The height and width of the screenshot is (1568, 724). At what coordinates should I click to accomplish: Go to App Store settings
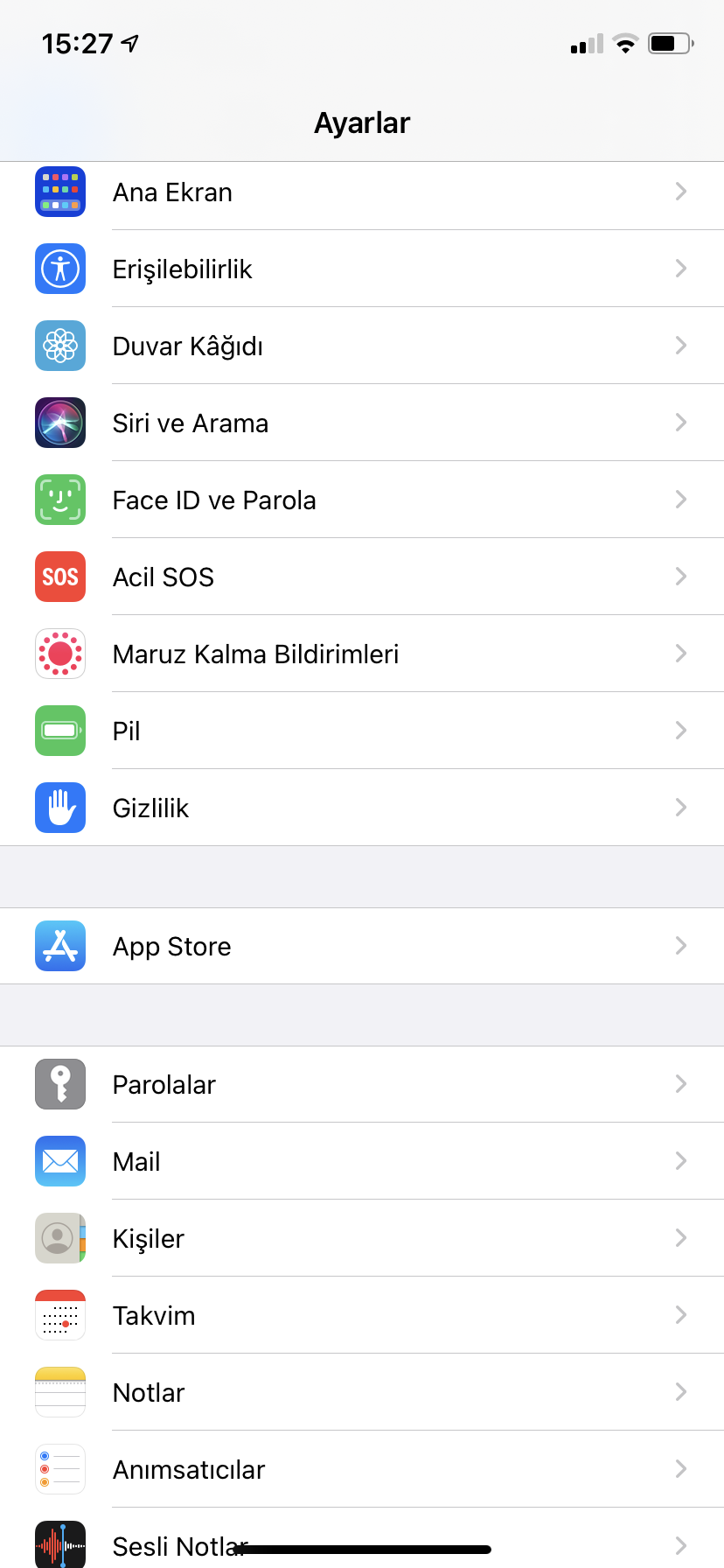[362, 946]
